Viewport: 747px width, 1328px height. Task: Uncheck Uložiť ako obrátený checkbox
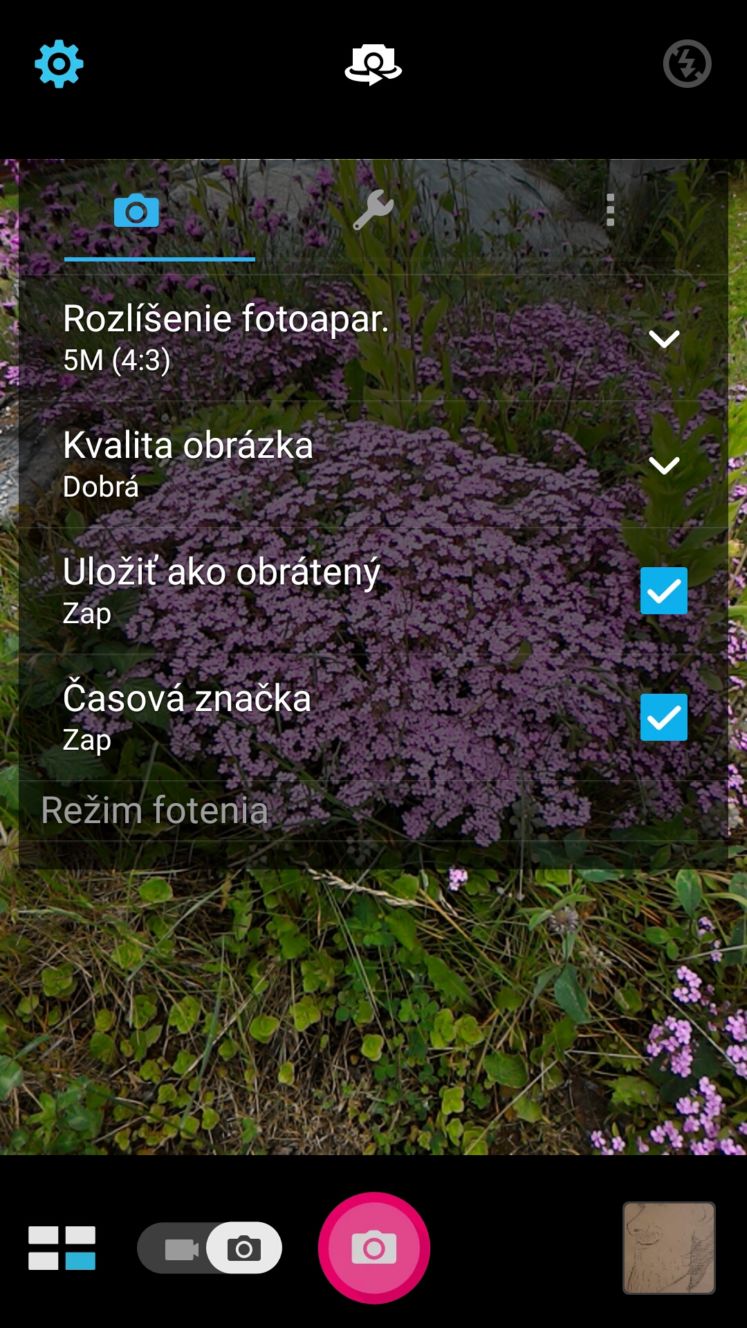pos(664,591)
